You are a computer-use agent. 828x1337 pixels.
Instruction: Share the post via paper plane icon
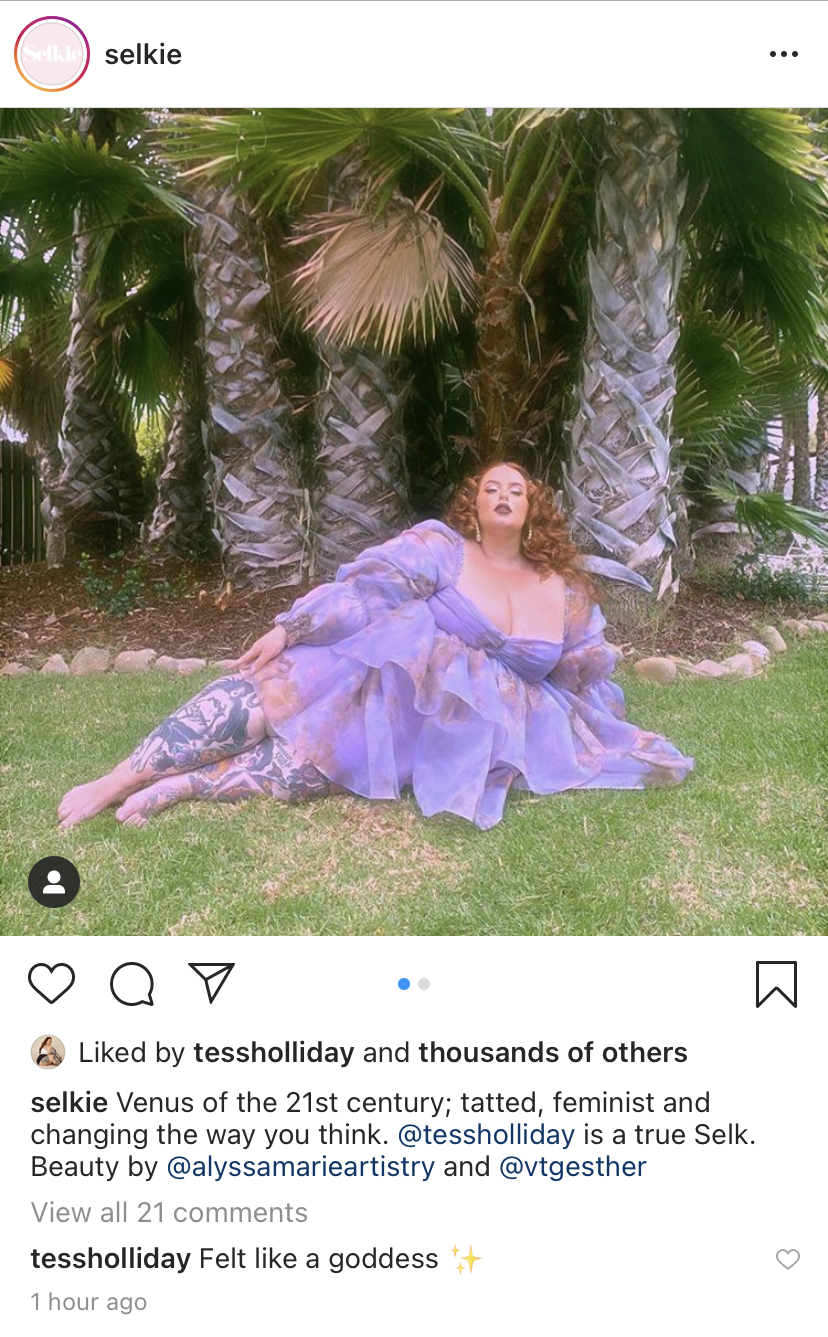[211, 982]
